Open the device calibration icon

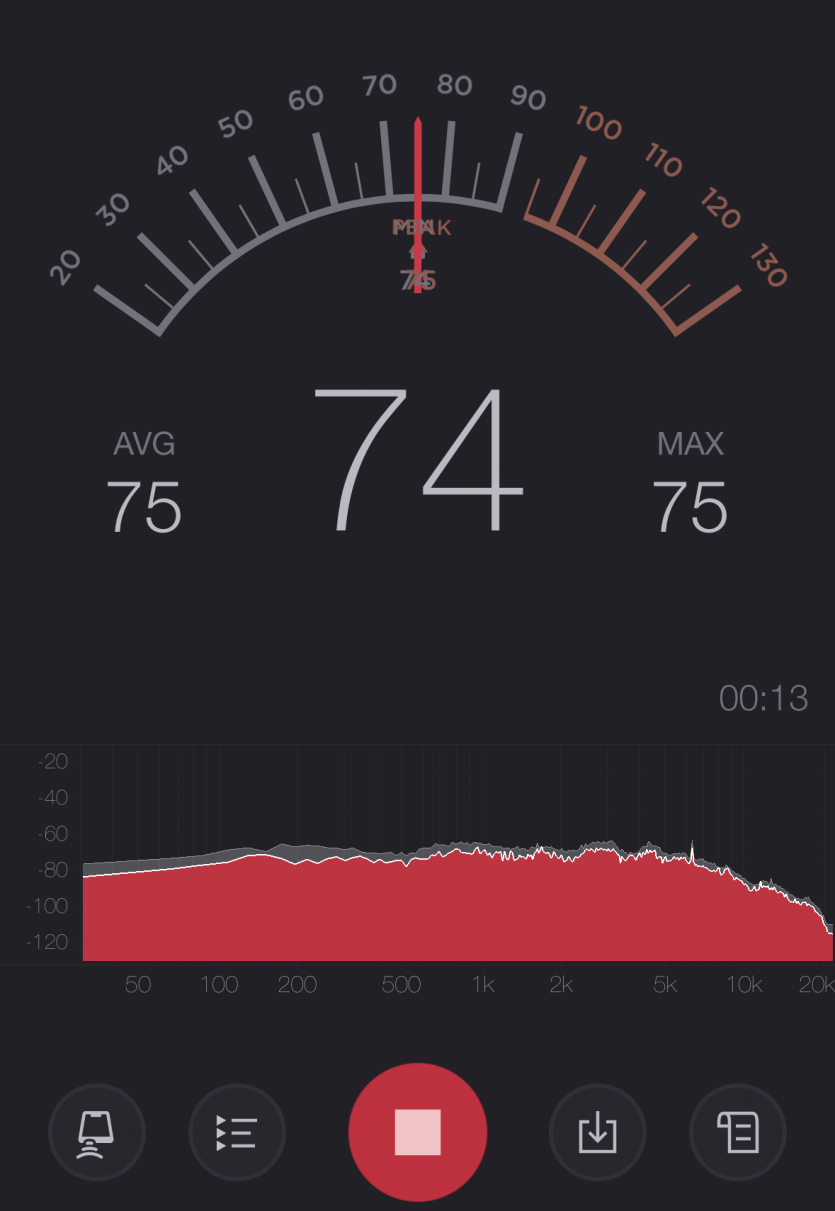click(x=97, y=1133)
